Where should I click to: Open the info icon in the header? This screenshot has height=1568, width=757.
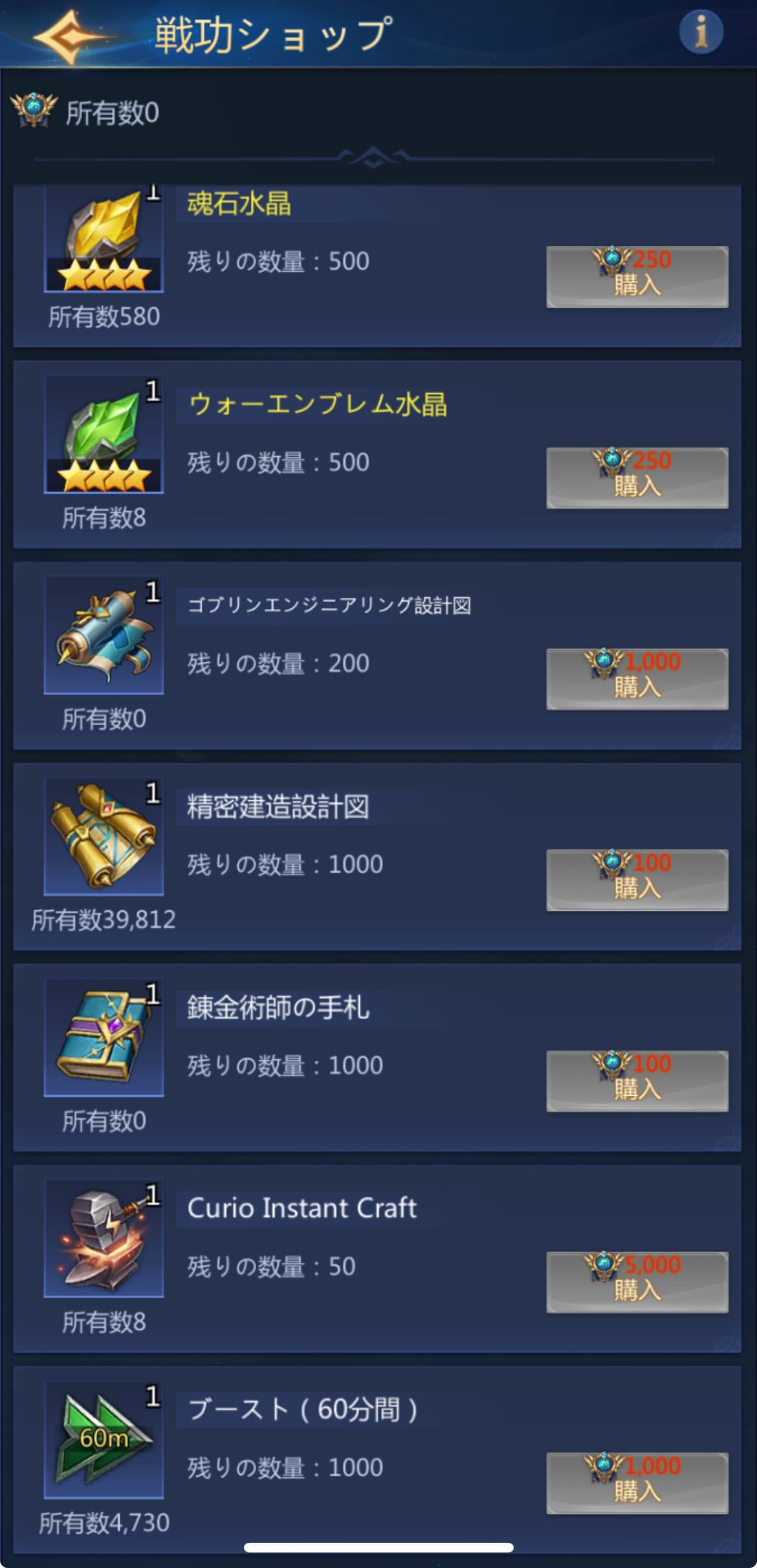pyautogui.click(x=701, y=31)
